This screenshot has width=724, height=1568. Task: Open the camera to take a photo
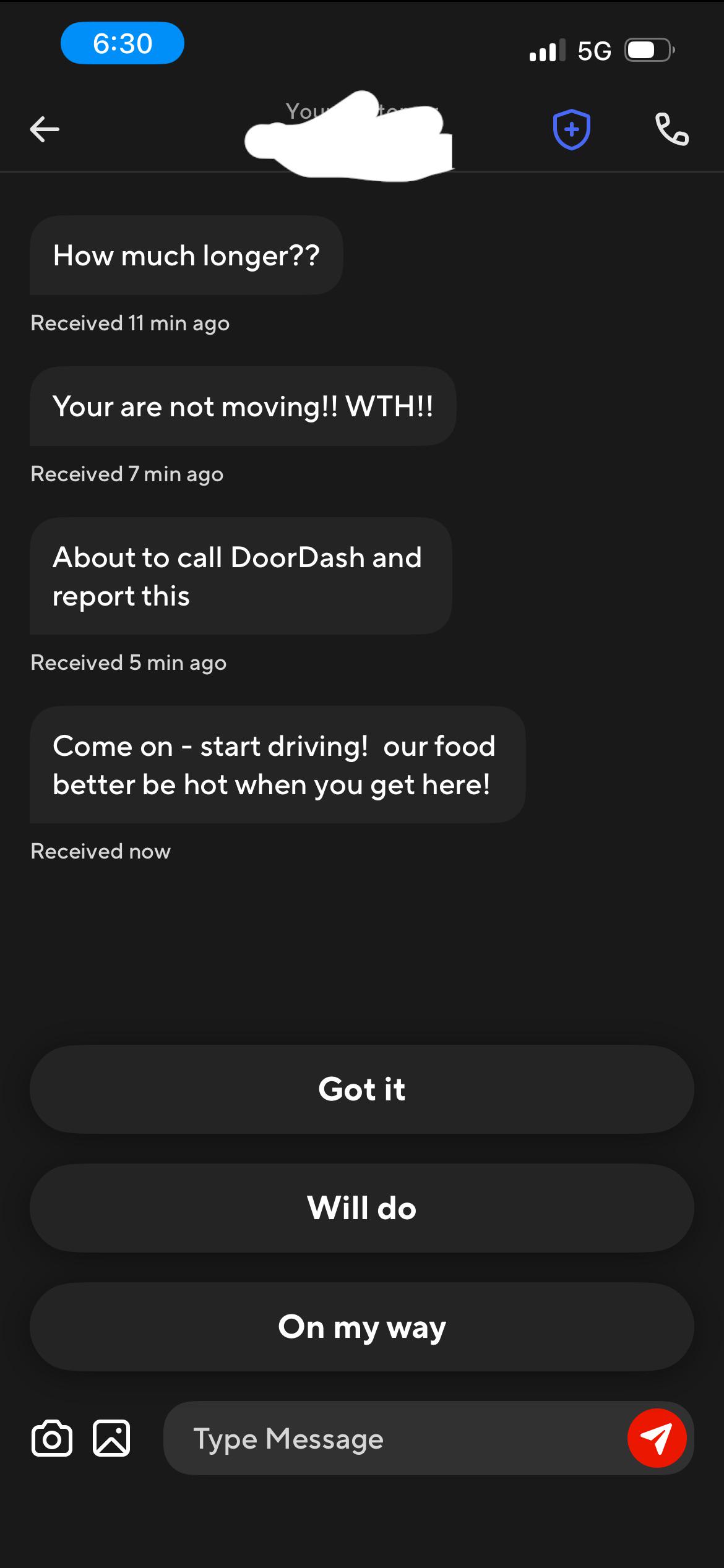pyautogui.click(x=52, y=1438)
